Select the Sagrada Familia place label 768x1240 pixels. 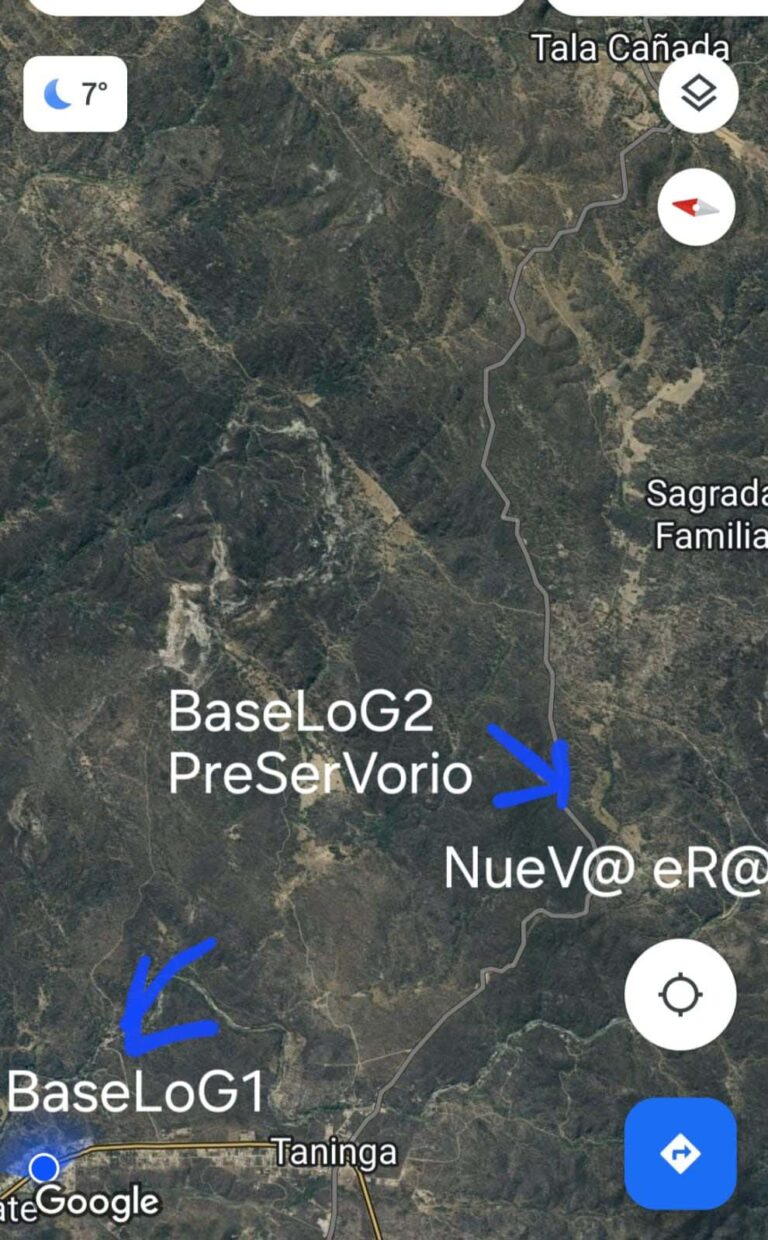707,514
